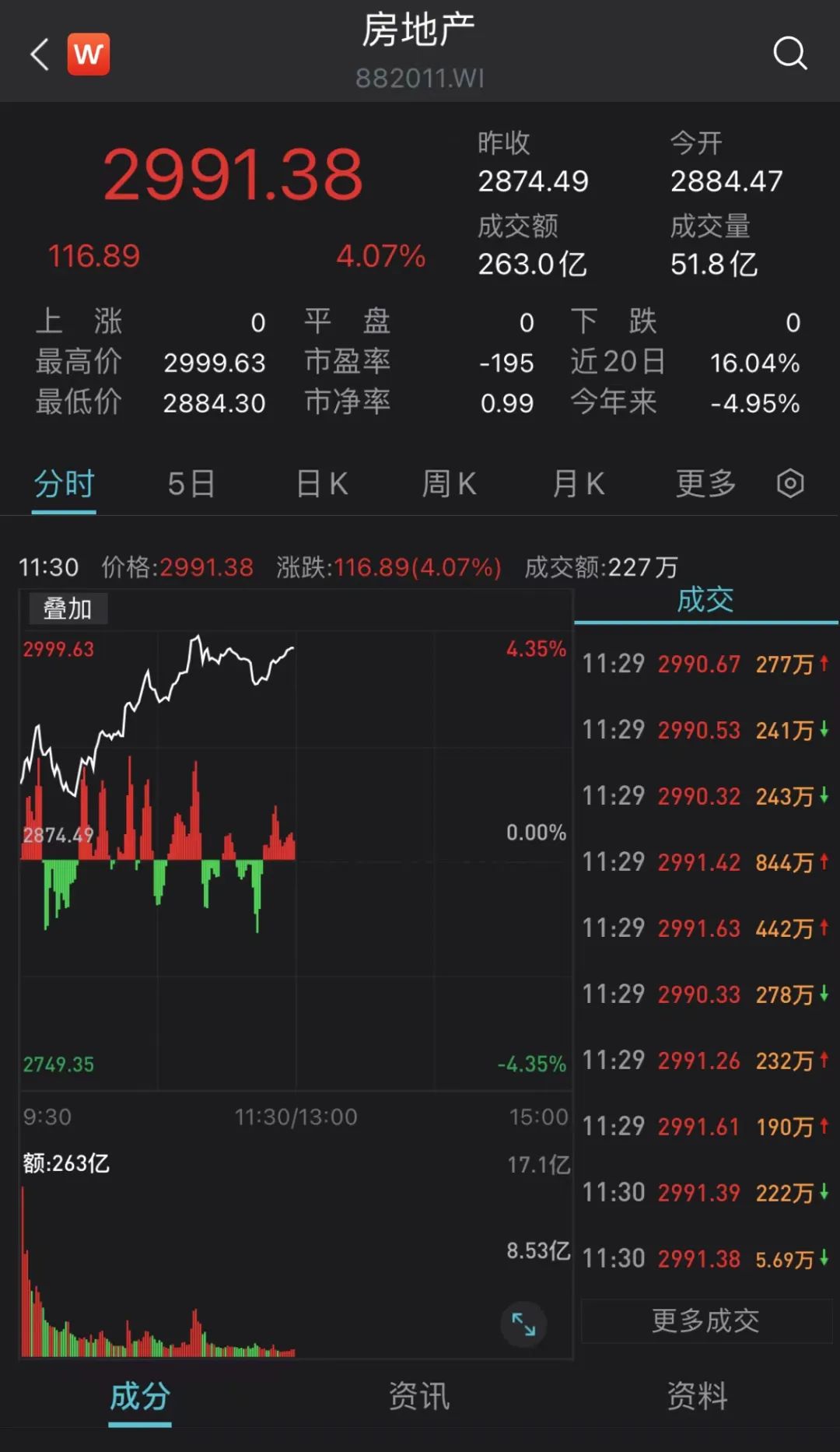Select the 分时 chart tab
This screenshot has height=1452, width=840.
pyautogui.click(x=64, y=484)
